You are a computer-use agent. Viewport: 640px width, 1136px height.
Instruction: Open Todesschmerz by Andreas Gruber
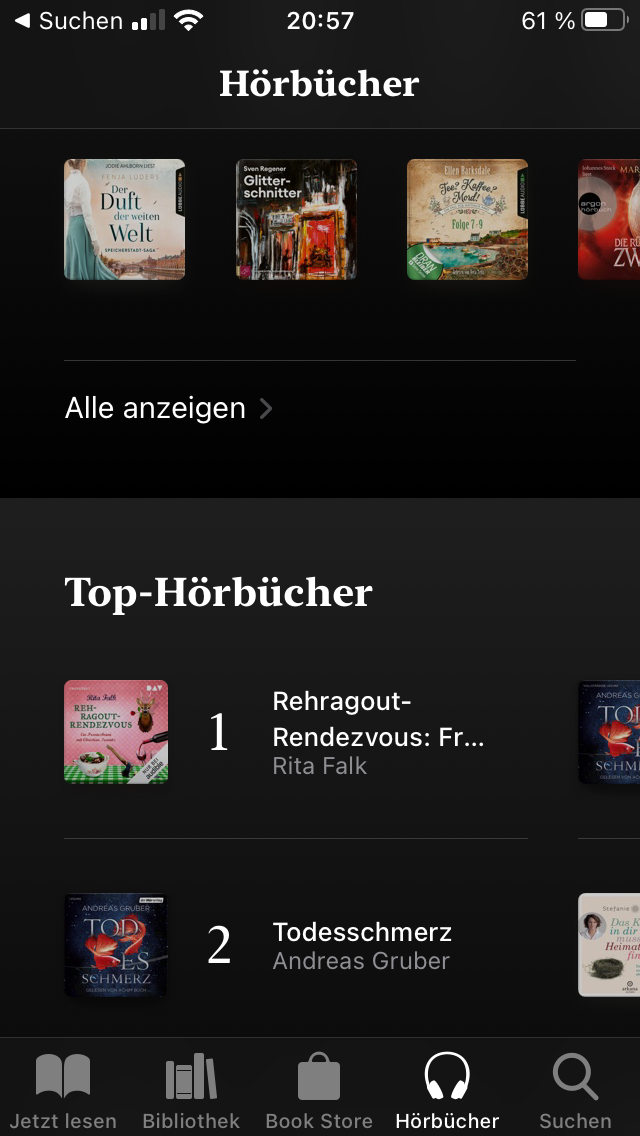point(360,945)
